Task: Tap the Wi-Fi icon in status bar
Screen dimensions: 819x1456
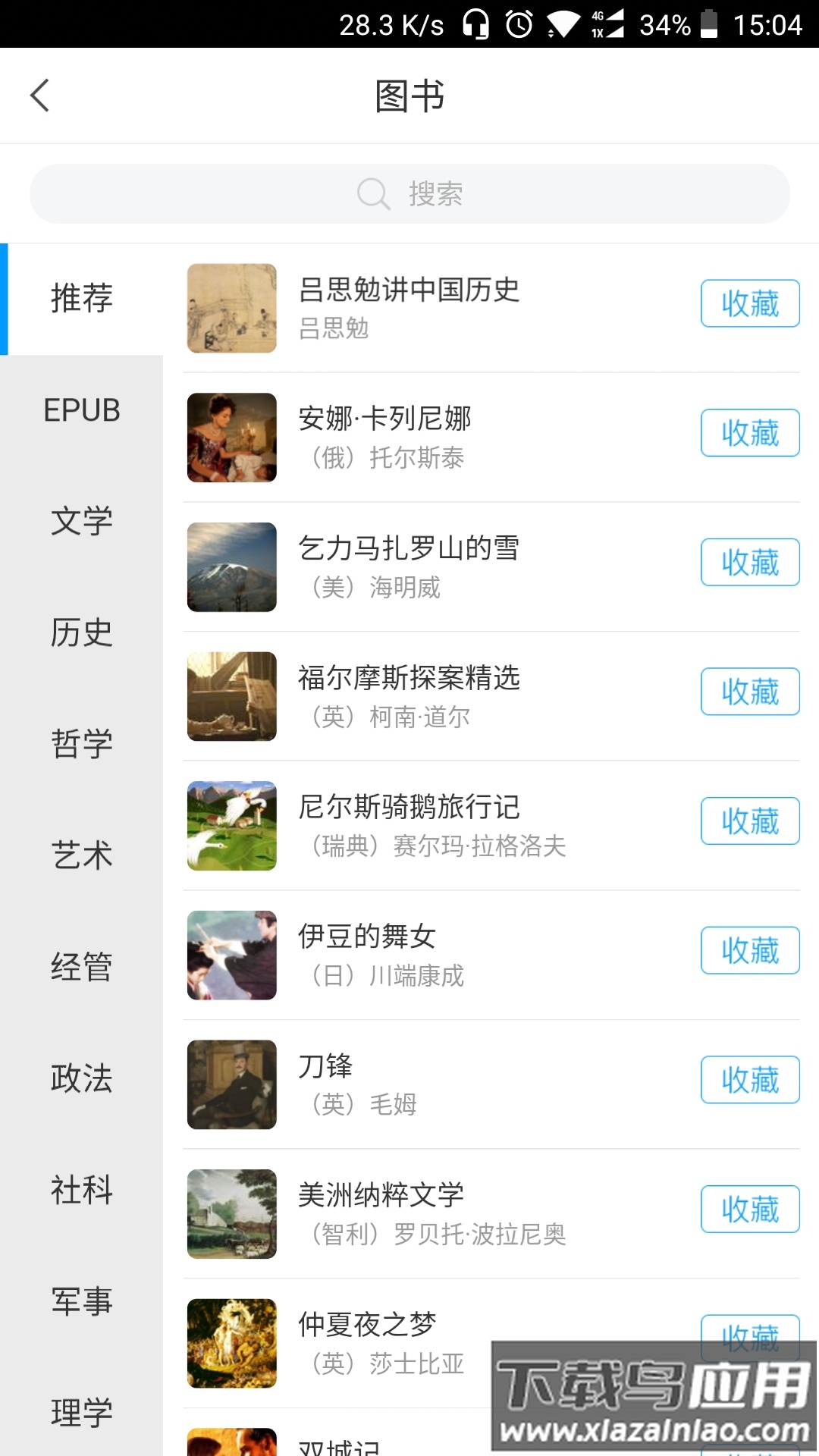Action: click(563, 24)
